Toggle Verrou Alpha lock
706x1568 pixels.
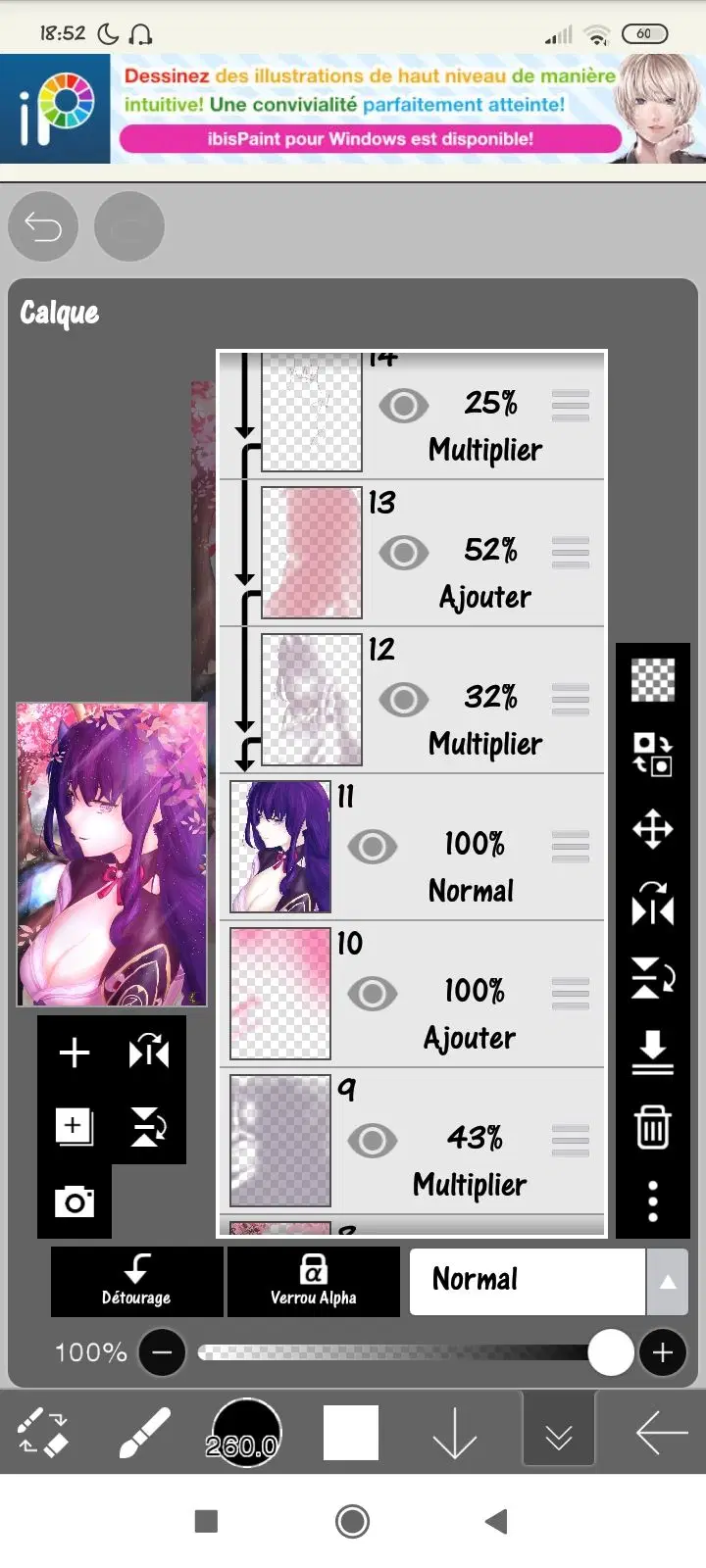(313, 1281)
